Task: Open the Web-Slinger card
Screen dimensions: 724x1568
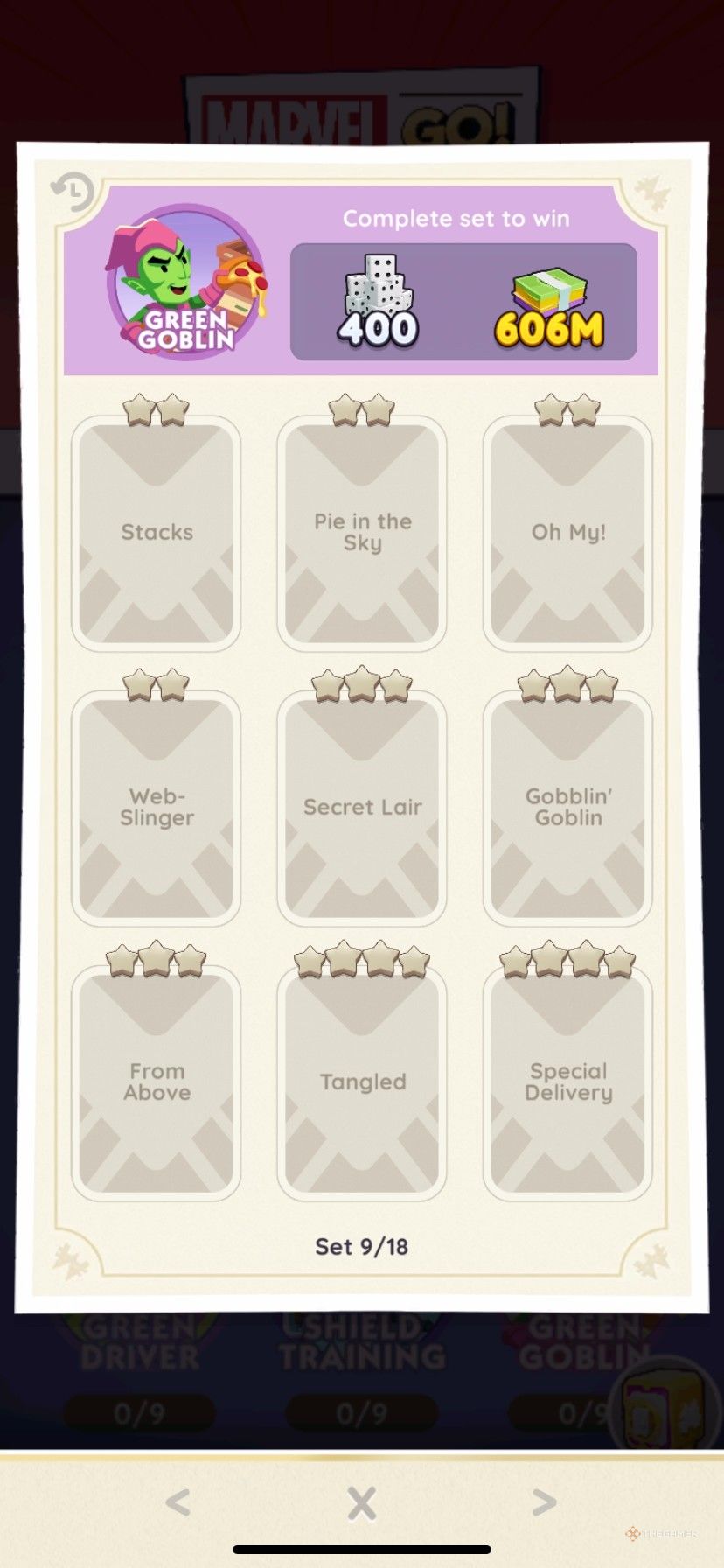Action: click(x=157, y=808)
